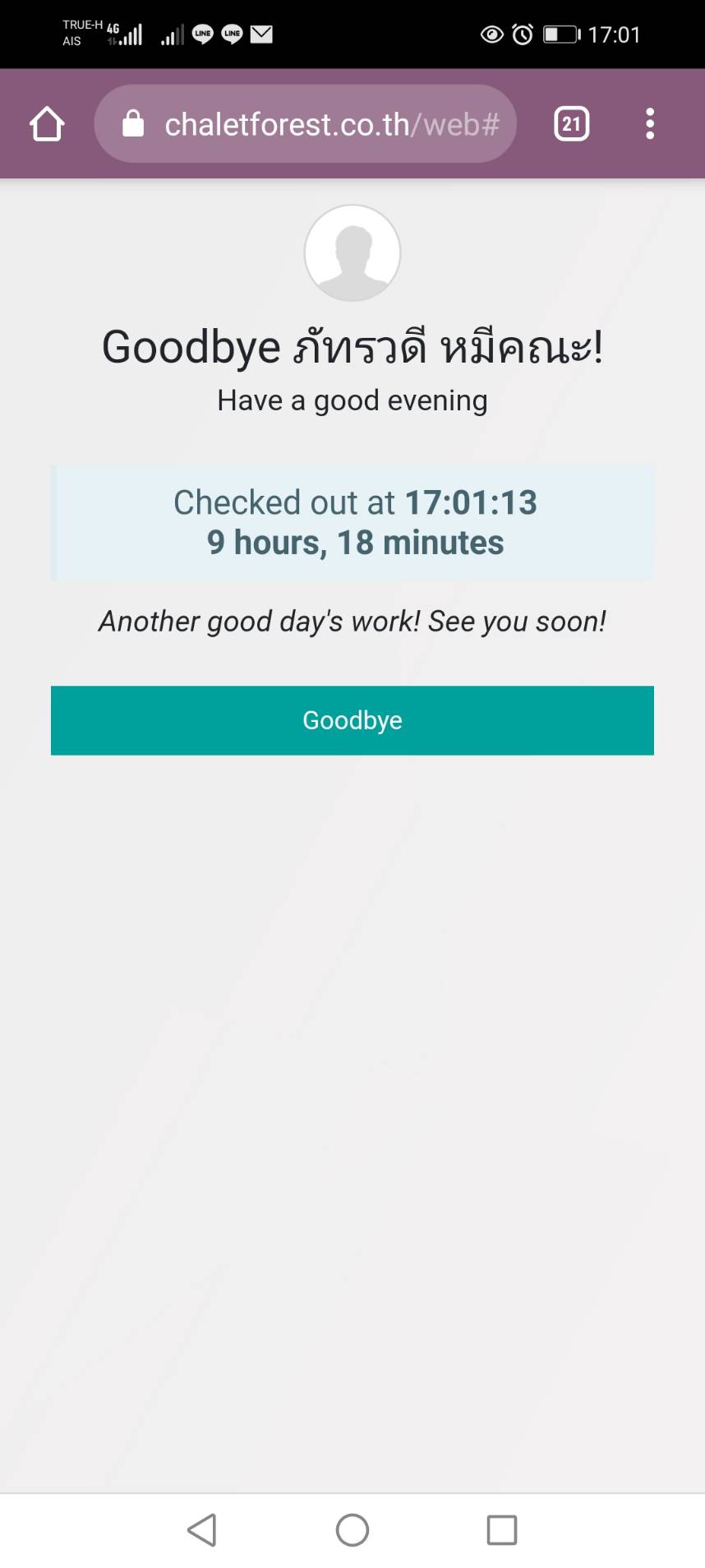
Task: Tap the browser home icon
Action: (x=47, y=124)
